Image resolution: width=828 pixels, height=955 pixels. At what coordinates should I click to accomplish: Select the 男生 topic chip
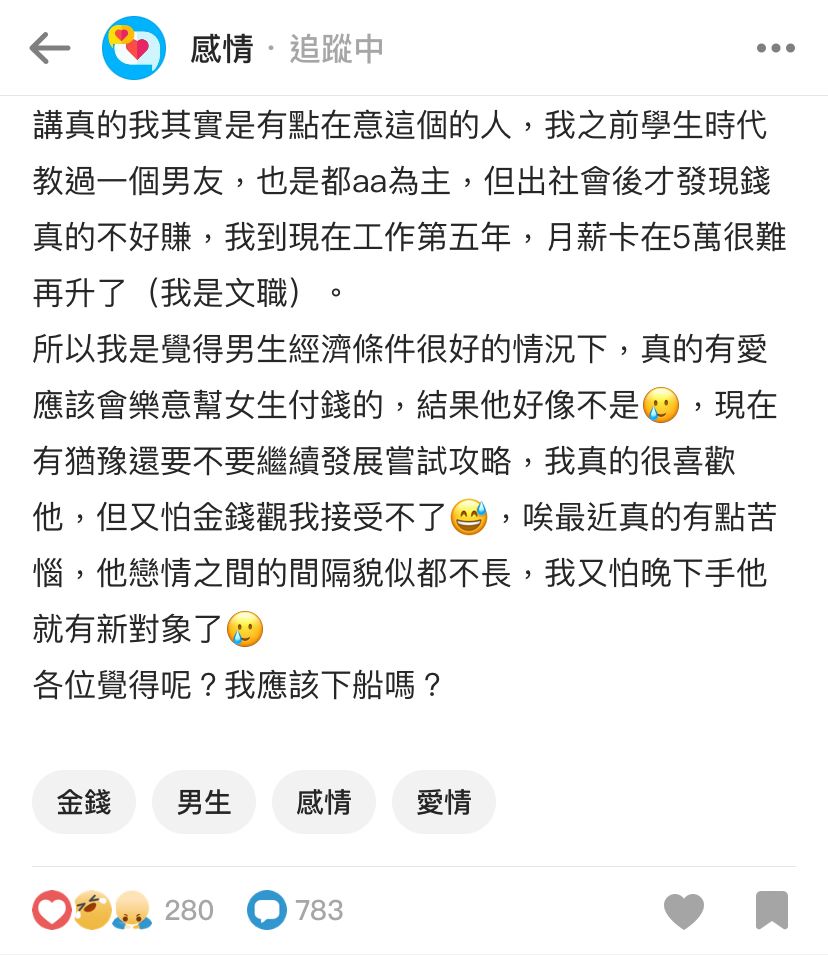[204, 802]
